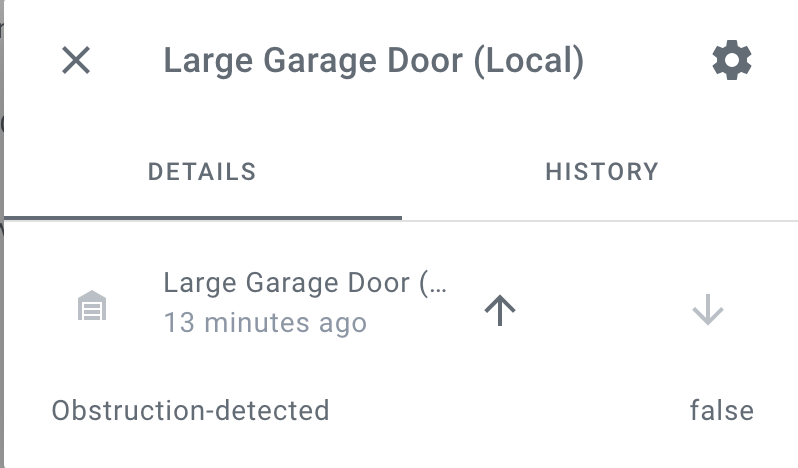This screenshot has width=798, height=468.
Task: Open the garage door with up arrow
Action: [500, 310]
